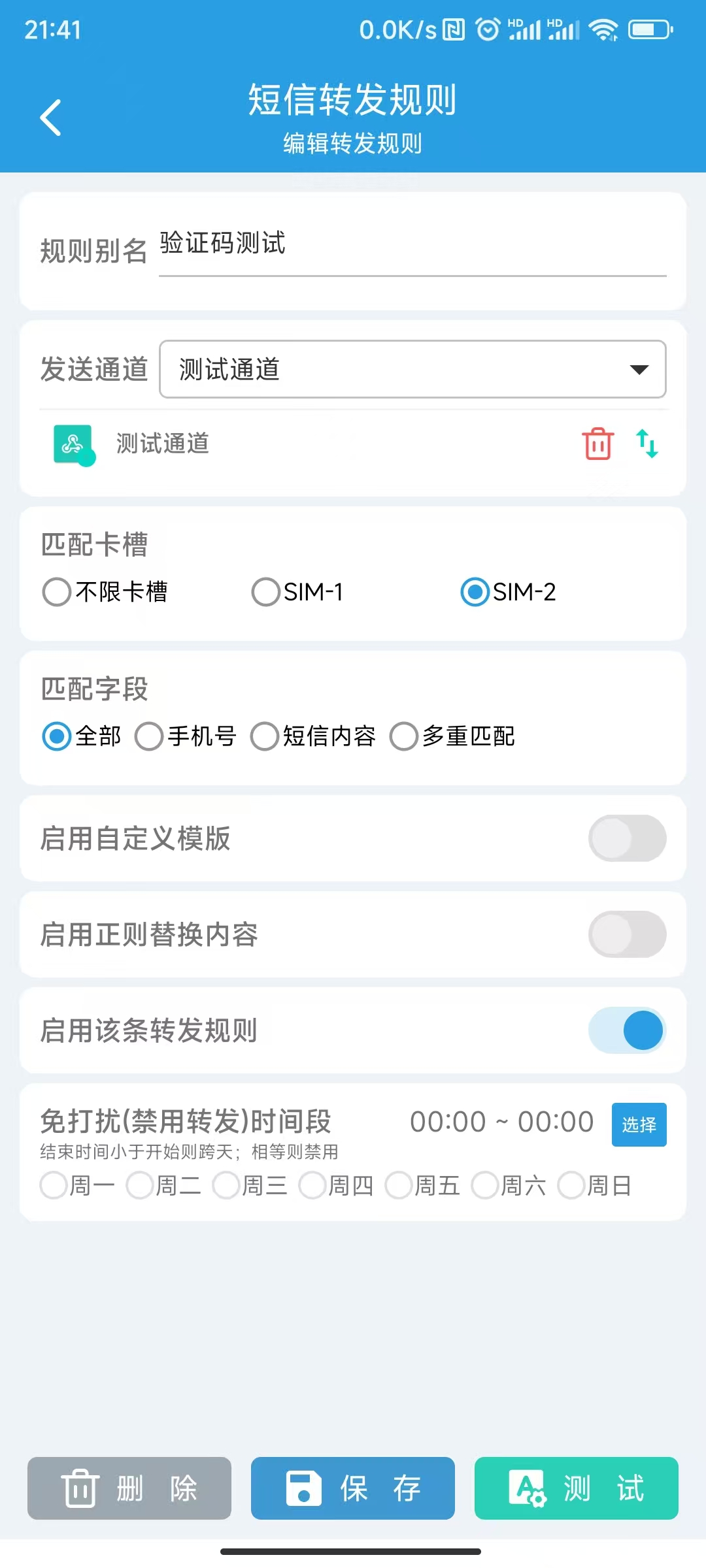Click the rule name field containing 验证码测试
Screen dimensions: 706x1568
click(x=412, y=247)
